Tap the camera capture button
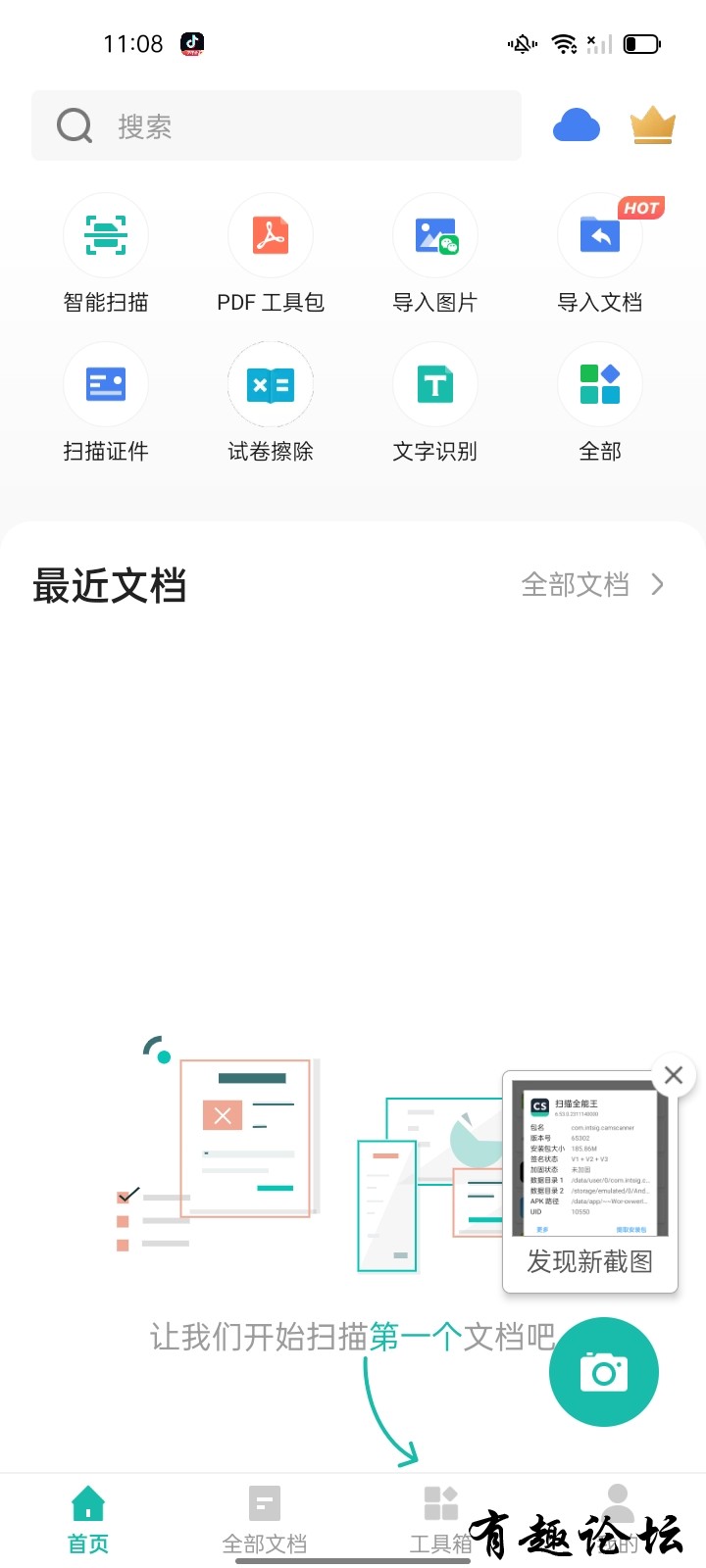This screenshot has width=706, height=1568. point(603,1372)
